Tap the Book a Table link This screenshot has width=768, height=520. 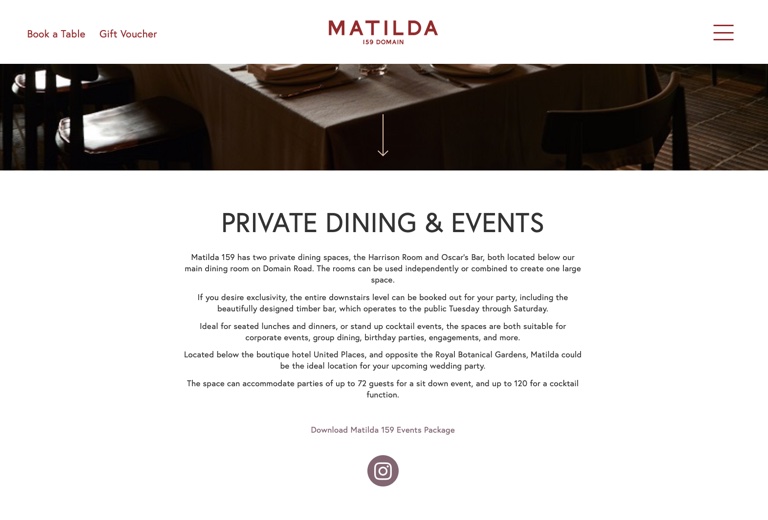[56, 34]
